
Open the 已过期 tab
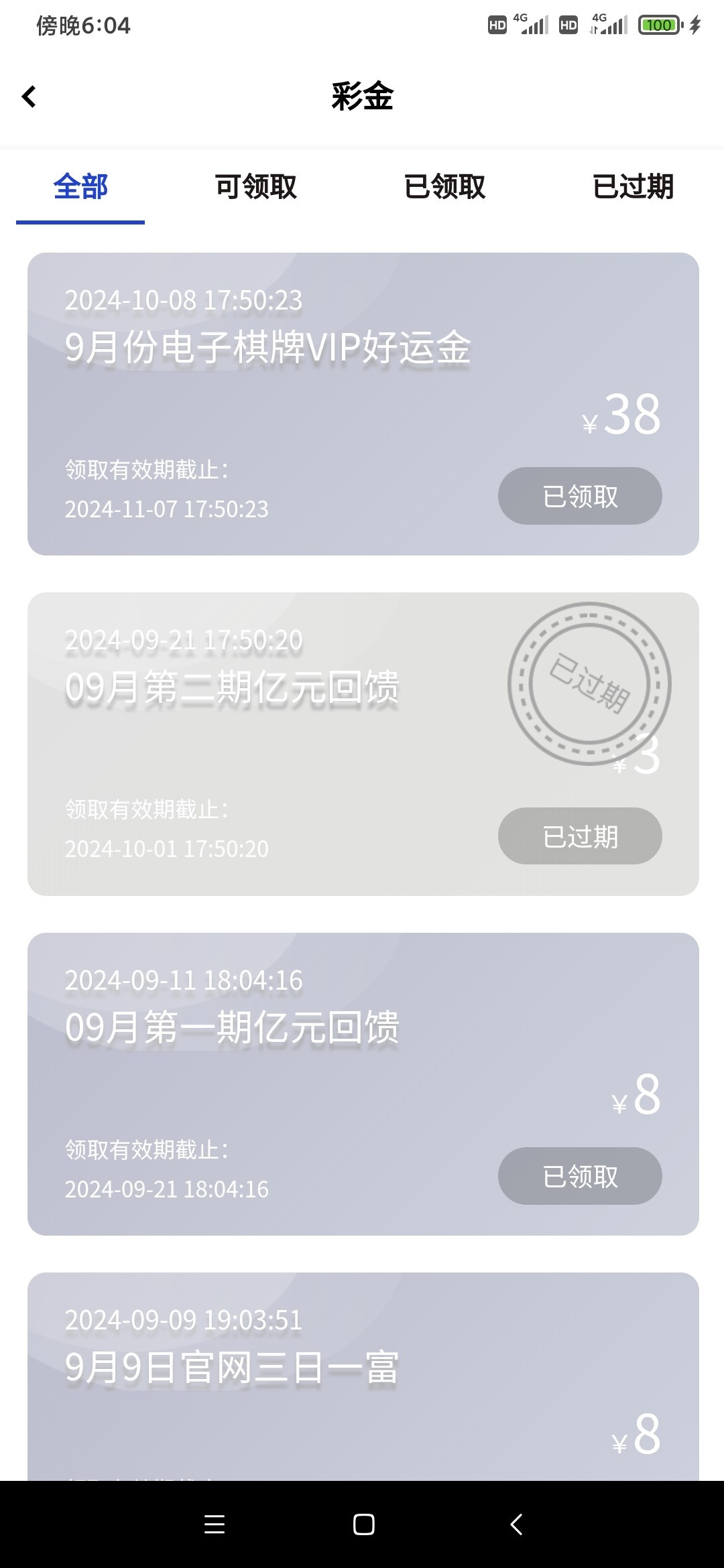[x=633, y=187]
